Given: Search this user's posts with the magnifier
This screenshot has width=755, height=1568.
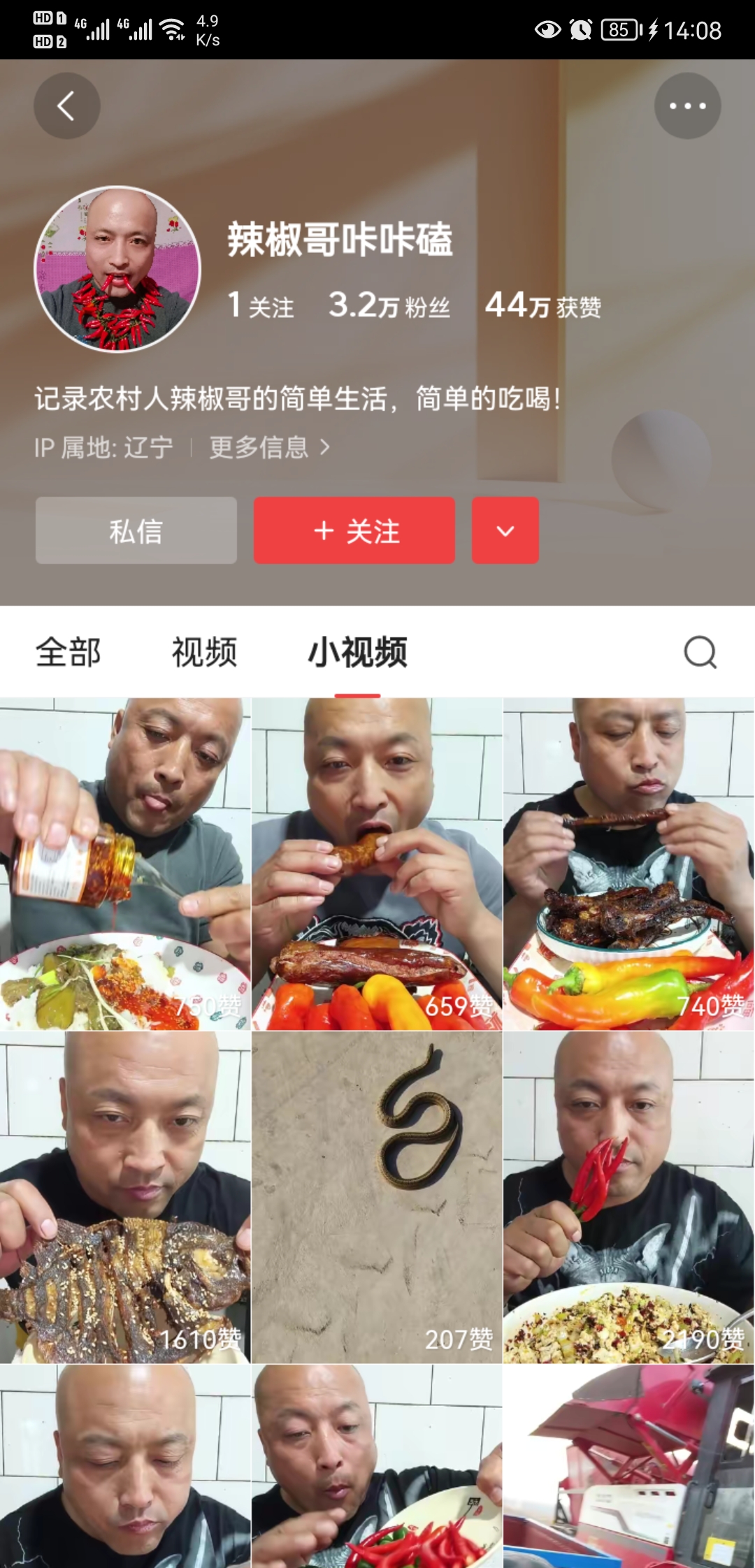Looking at the screenshot, I should point(700,652).
